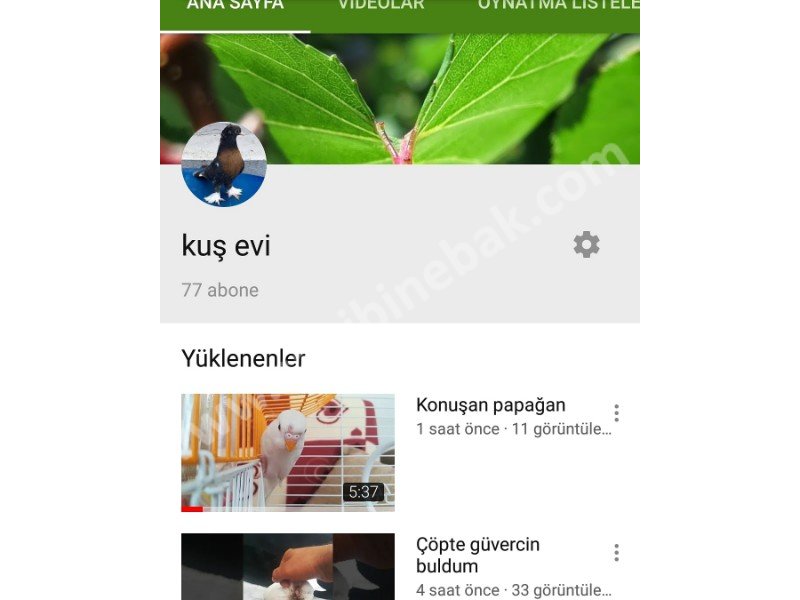This screenshot has width=800, height=600.
Task: Open the OYNATMA LİSTELERİ tab
Action: (x=558, y=6)
